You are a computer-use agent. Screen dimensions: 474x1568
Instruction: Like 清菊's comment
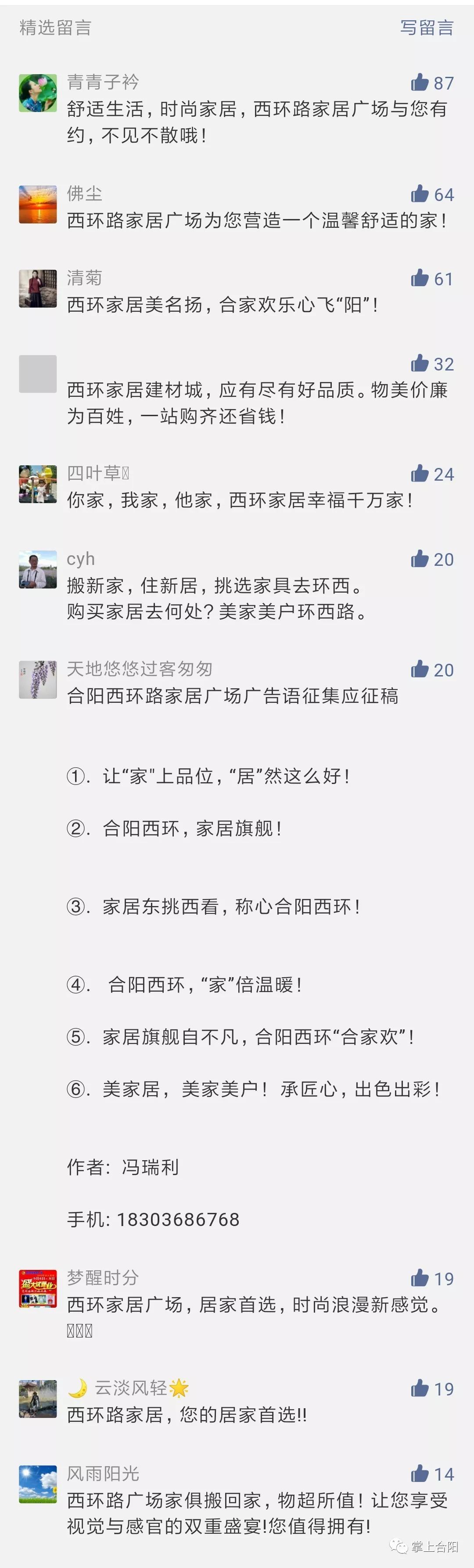420,278
